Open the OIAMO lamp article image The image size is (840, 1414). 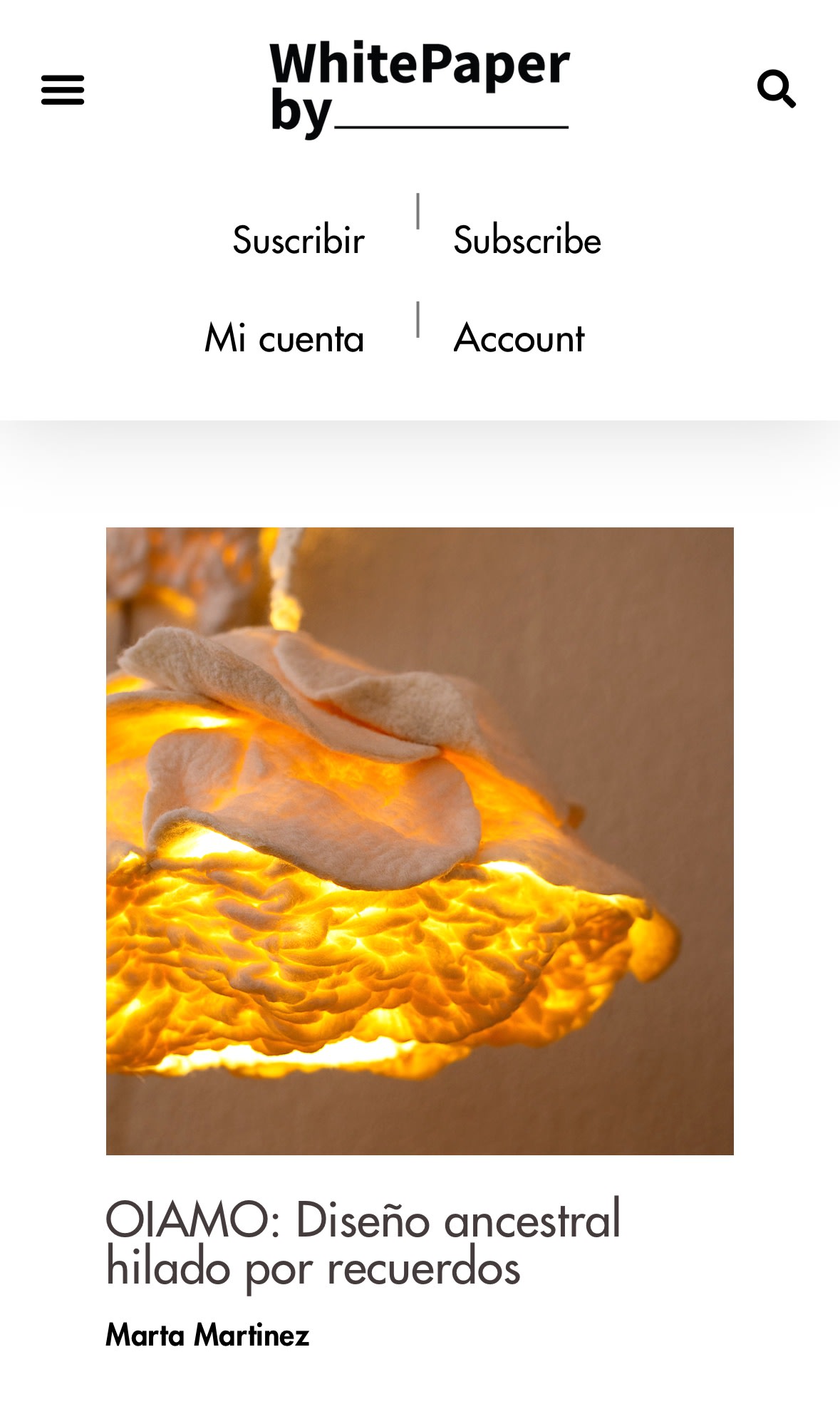420,841
